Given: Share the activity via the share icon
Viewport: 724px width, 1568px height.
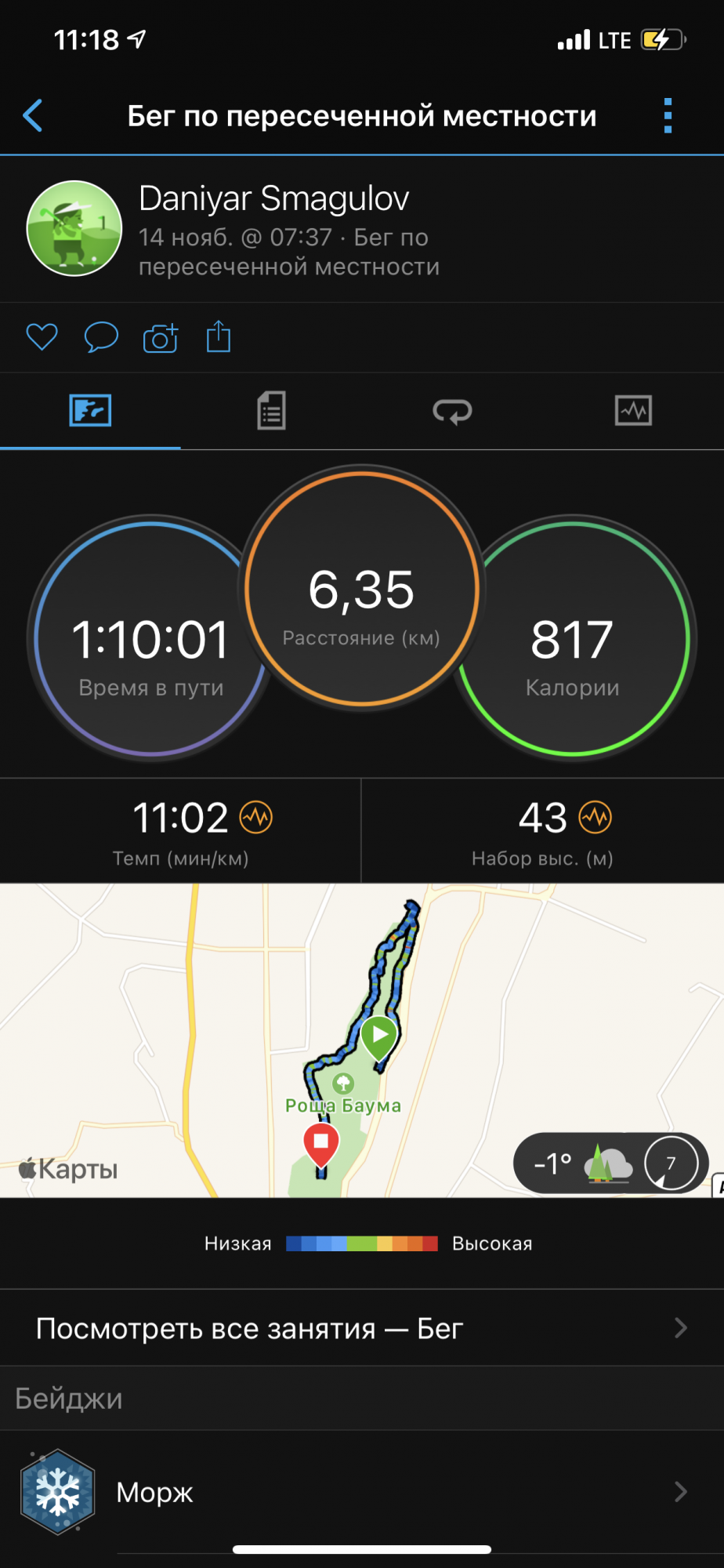Looking at the screenshot, I should [x=219, y=337].
